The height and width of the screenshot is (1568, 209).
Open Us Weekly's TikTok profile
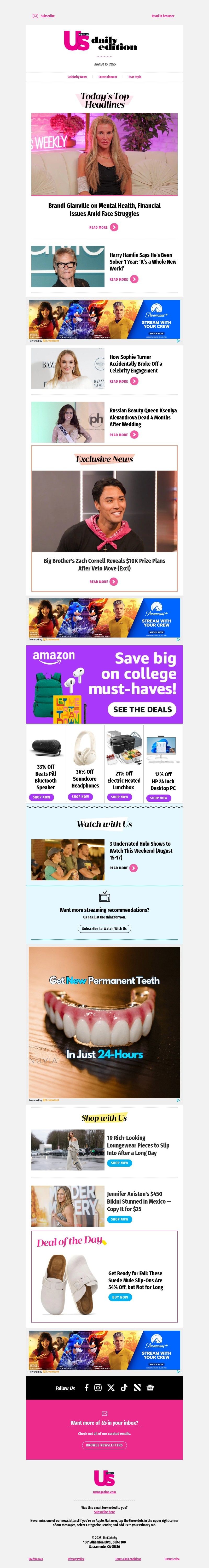click(124, 1387)
